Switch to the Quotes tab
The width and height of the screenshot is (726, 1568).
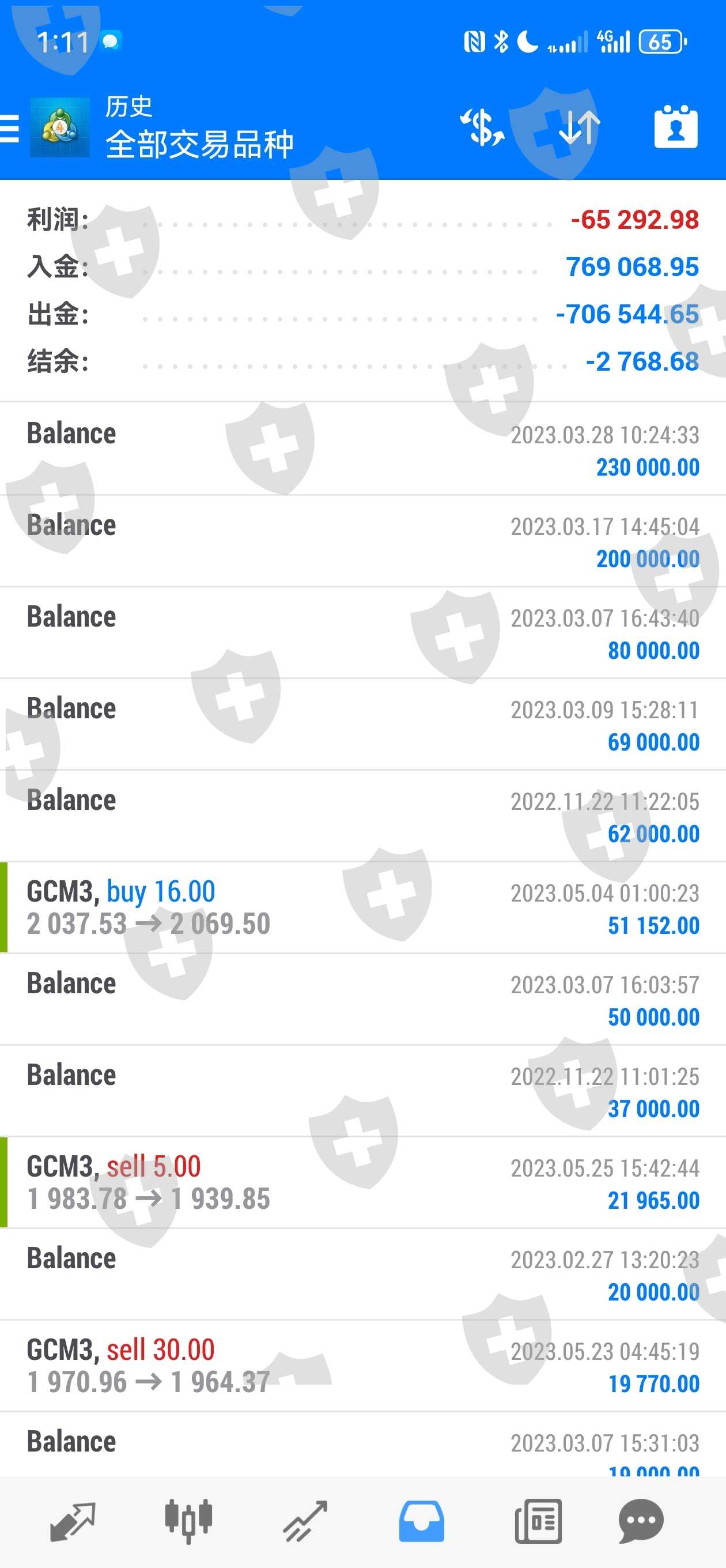pyautogui.click(x=73, y=1521)
